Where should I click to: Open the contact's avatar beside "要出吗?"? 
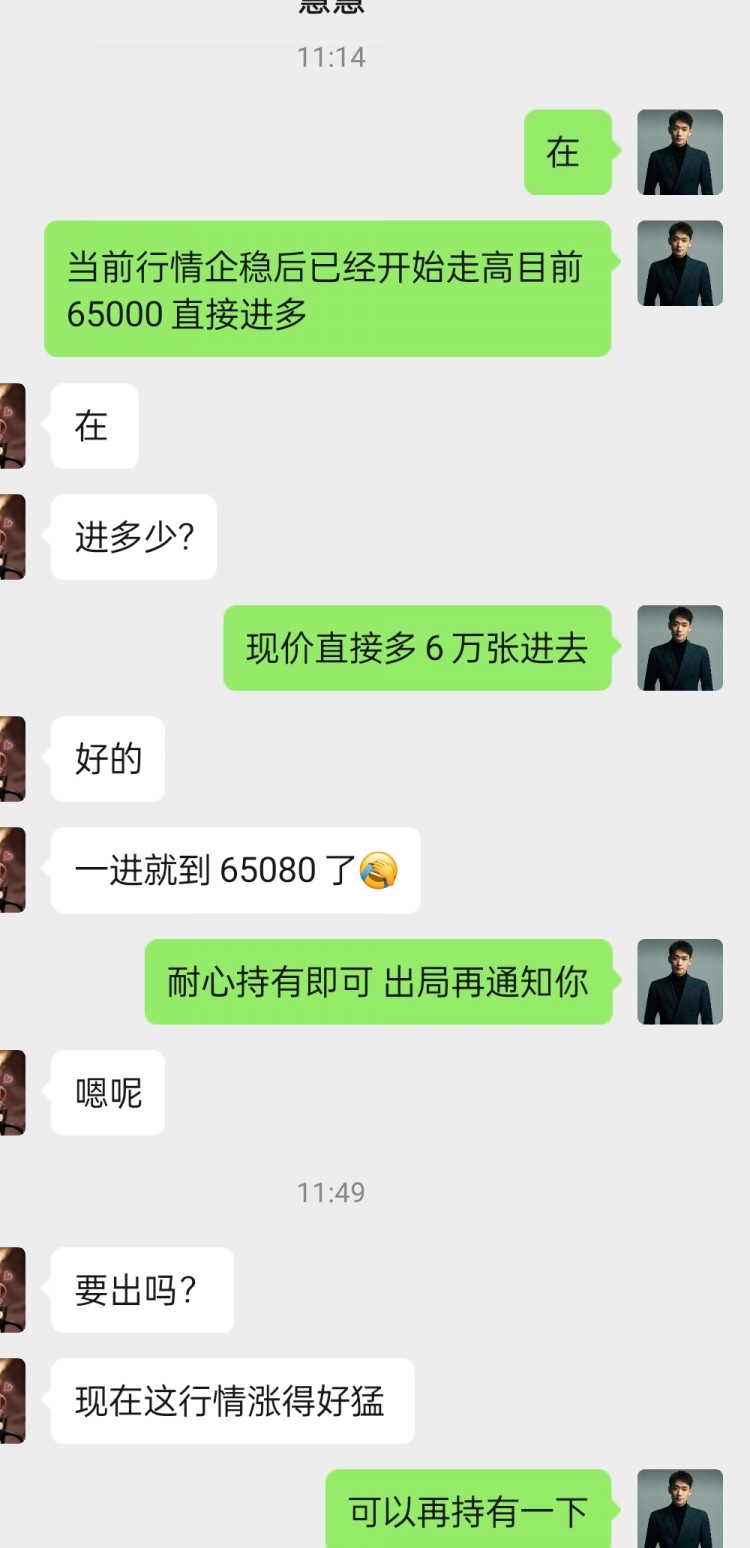point(12,1290)
